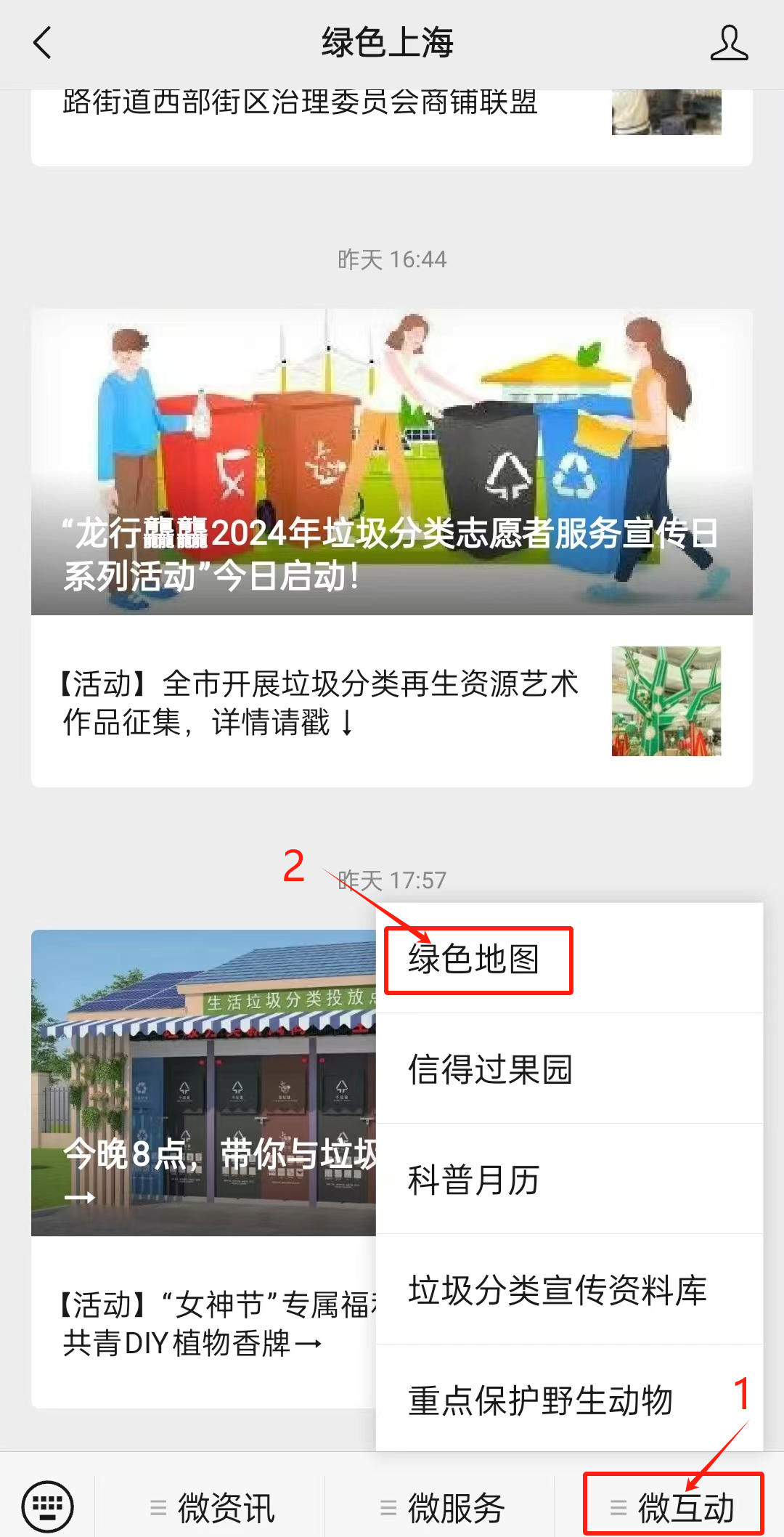Select 信得过果园 menu option
The width and height of the screenshot is (784, 1537).
(491, 1069)
